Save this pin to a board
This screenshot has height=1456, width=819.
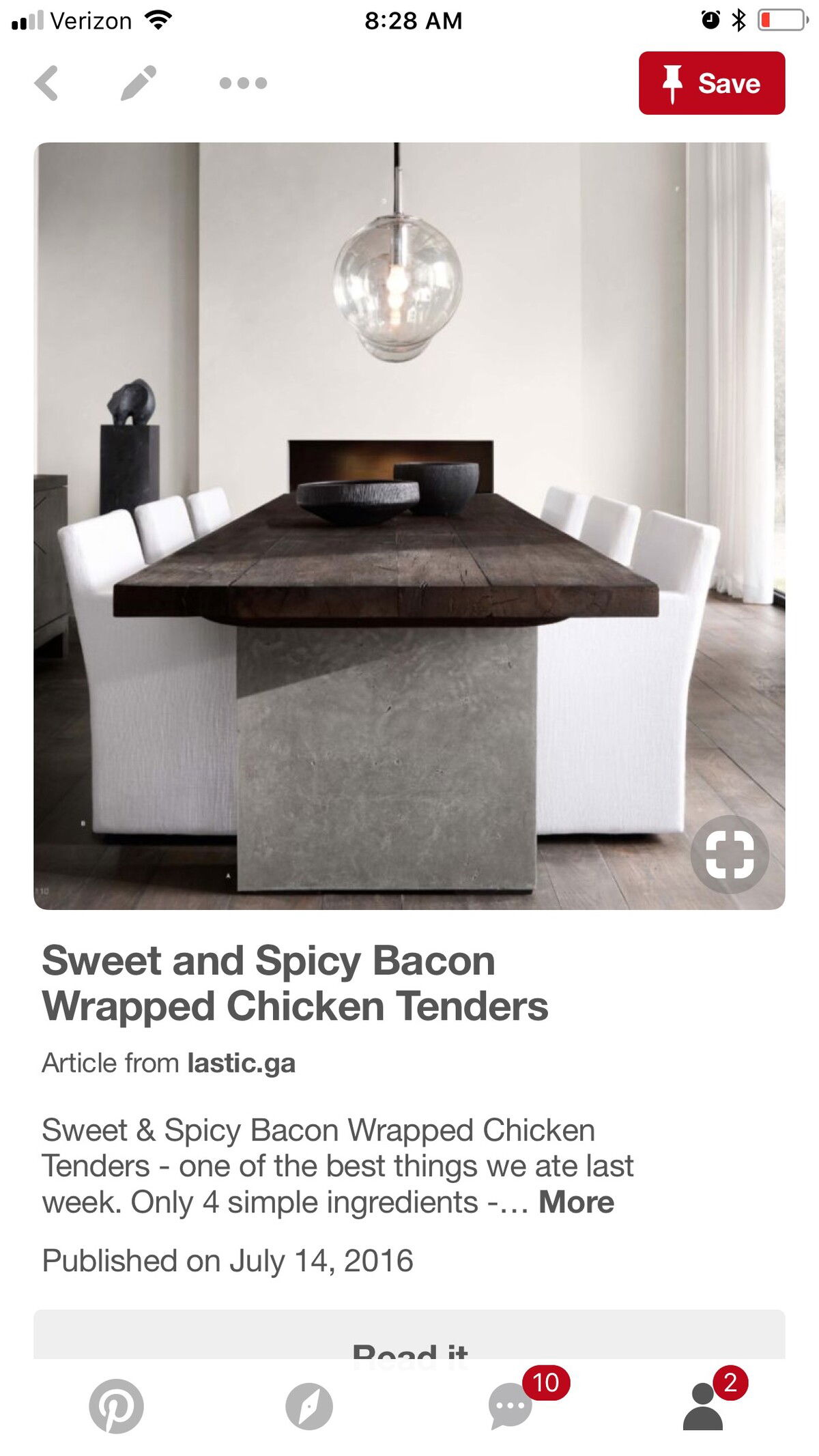point(711,83)
